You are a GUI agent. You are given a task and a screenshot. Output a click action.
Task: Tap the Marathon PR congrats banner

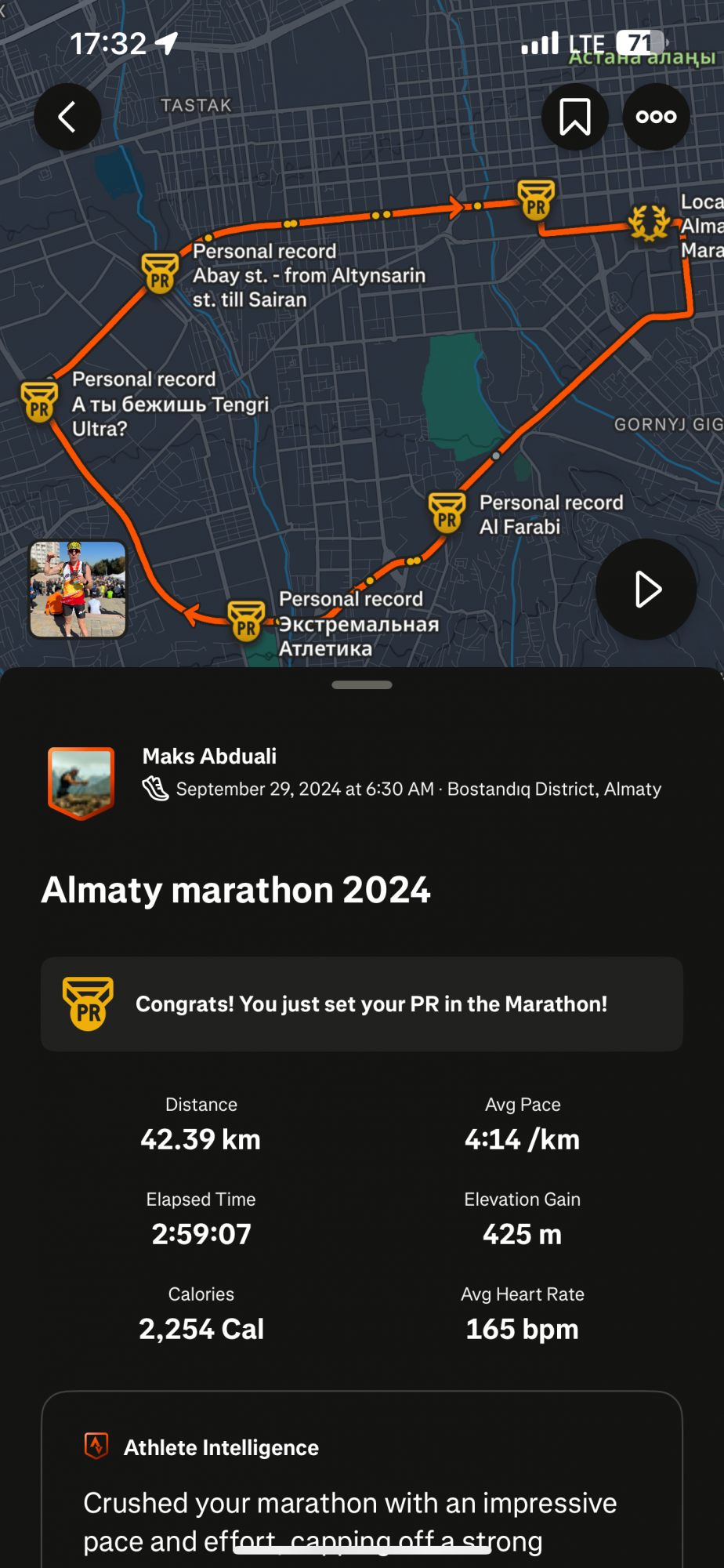click(x=362, y=1004)
